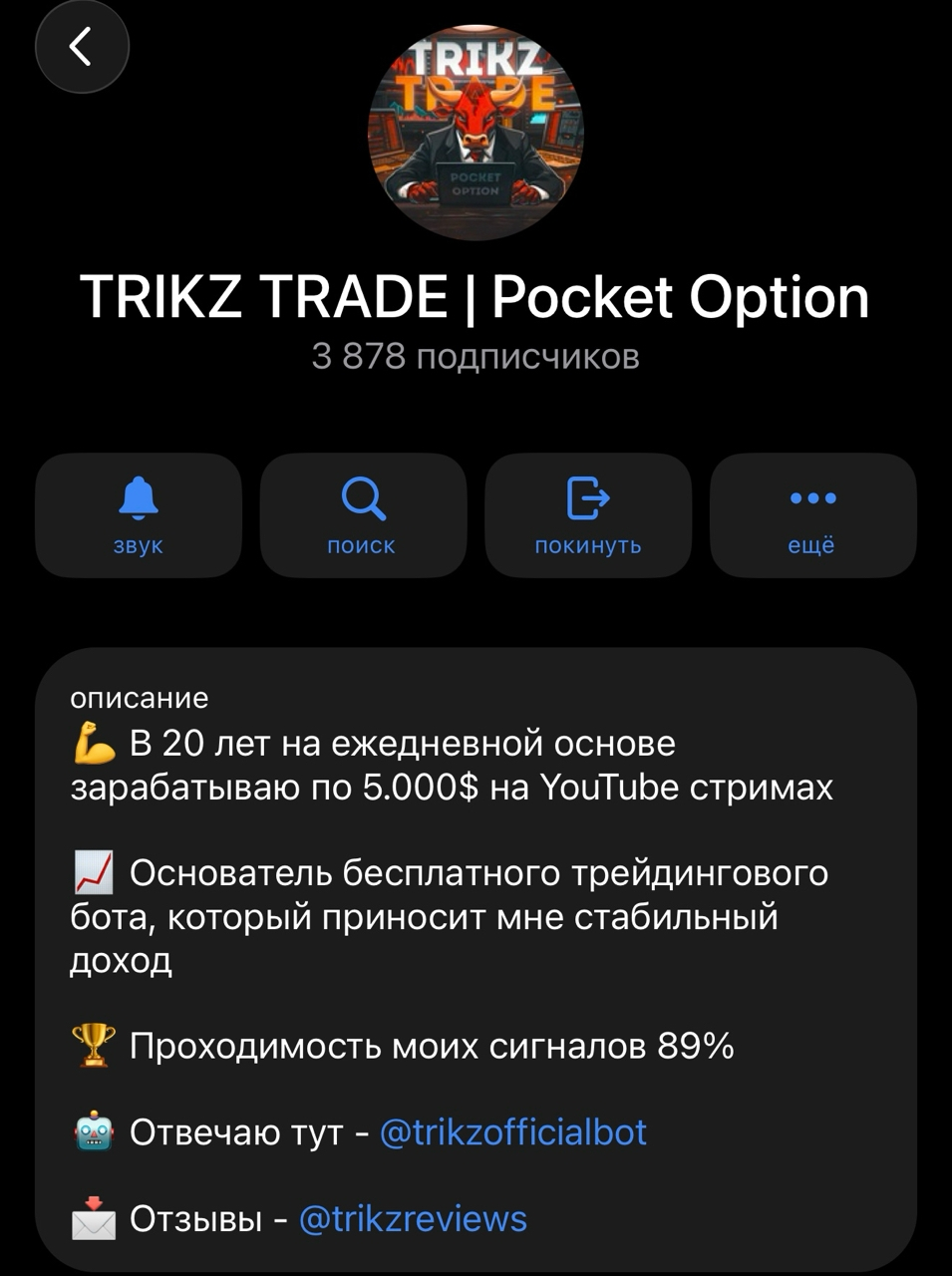Leave the channel with покинуть button
This screenshot has height=1276, width=952.
pyautogui.click(x=588, y=515)
